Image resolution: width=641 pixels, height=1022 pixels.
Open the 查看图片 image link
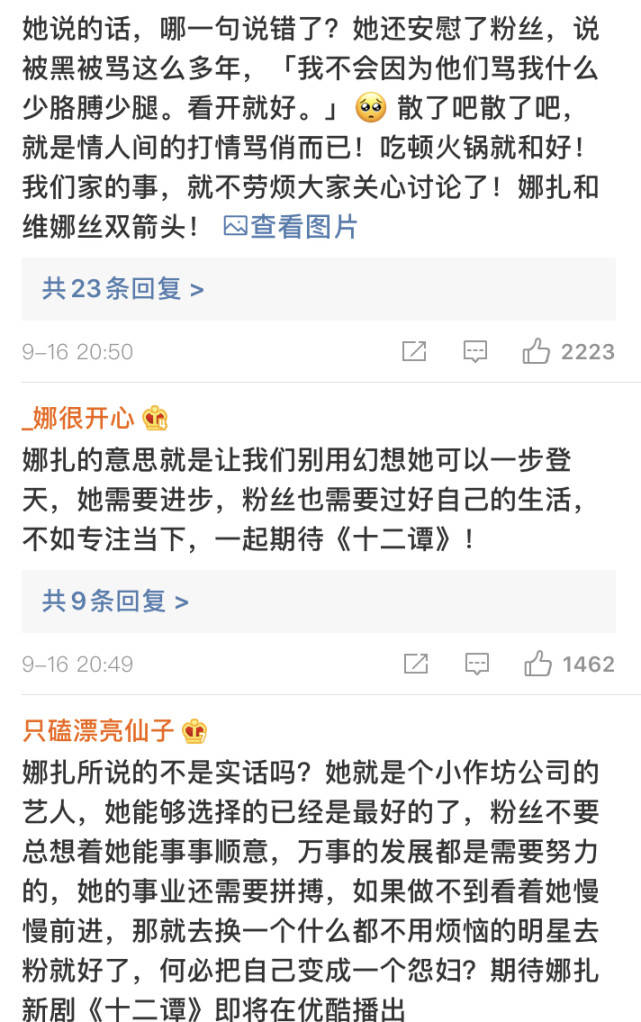pyautogui.click(x=291, y=227)
